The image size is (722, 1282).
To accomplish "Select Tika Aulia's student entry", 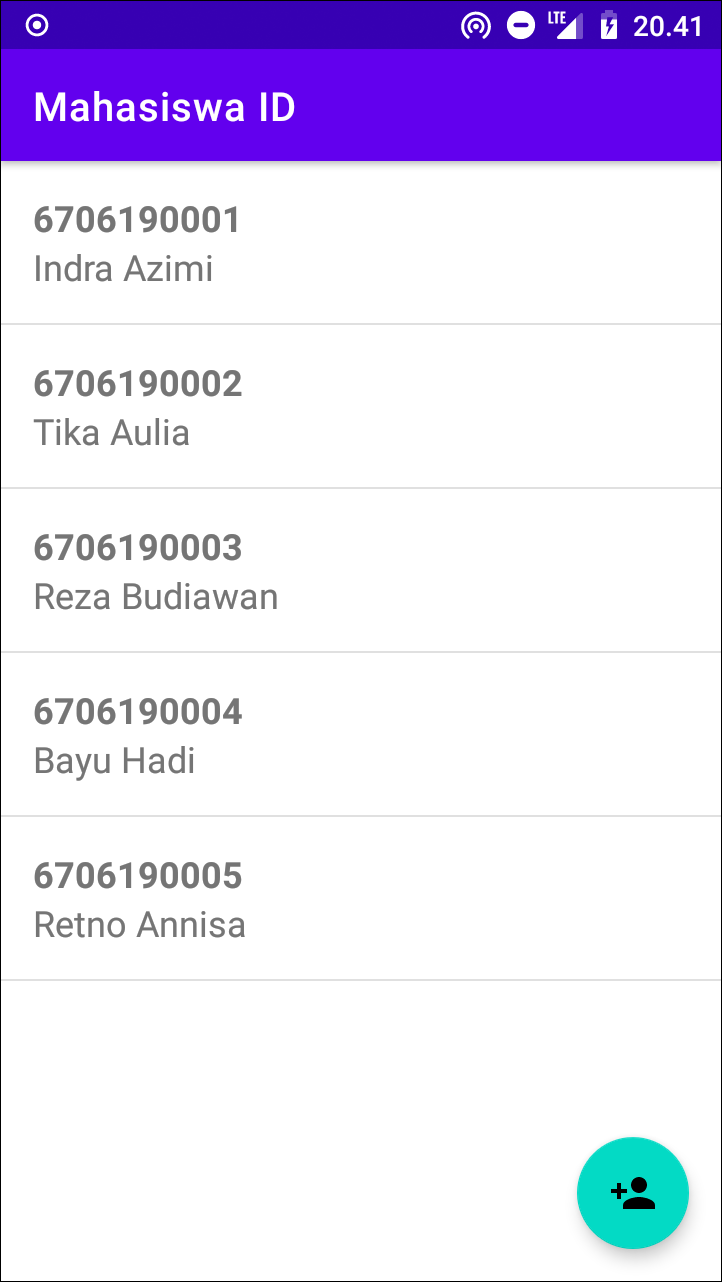I will pyautogui.click(x=360, y=408).
